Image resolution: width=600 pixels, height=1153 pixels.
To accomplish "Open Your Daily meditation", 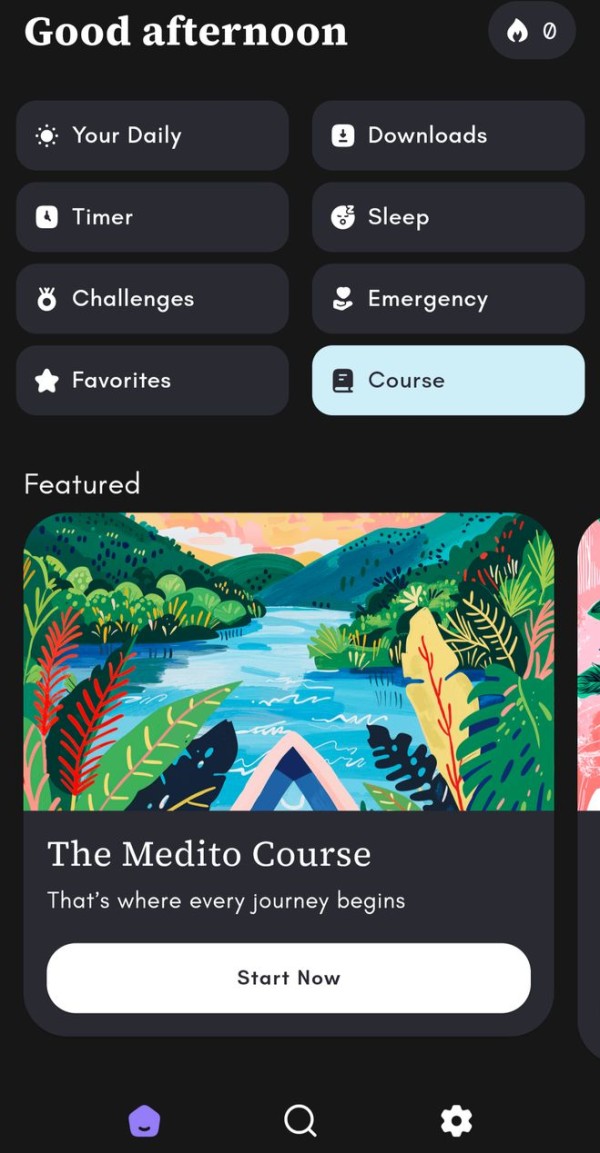I will (152, 136).
